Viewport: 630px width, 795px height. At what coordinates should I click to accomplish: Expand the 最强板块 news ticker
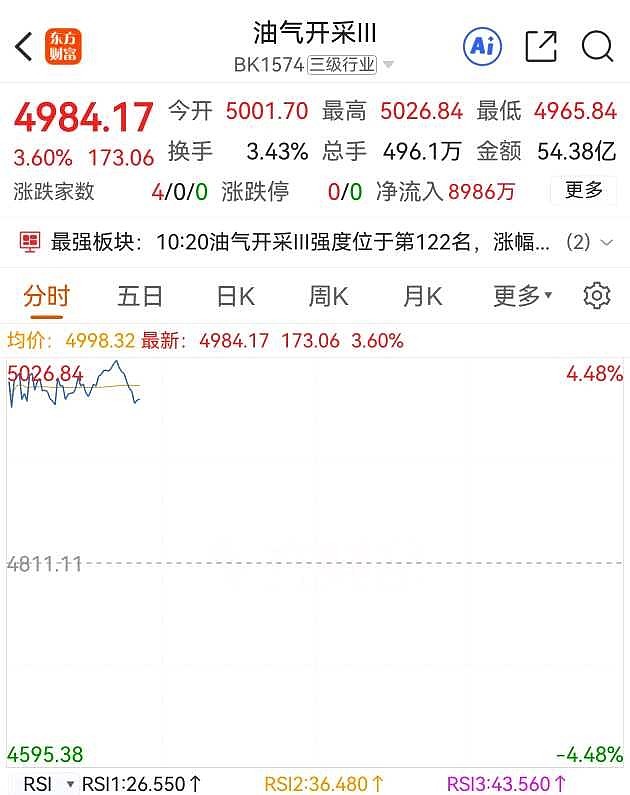pyautogui.click(x=592, y=242)
